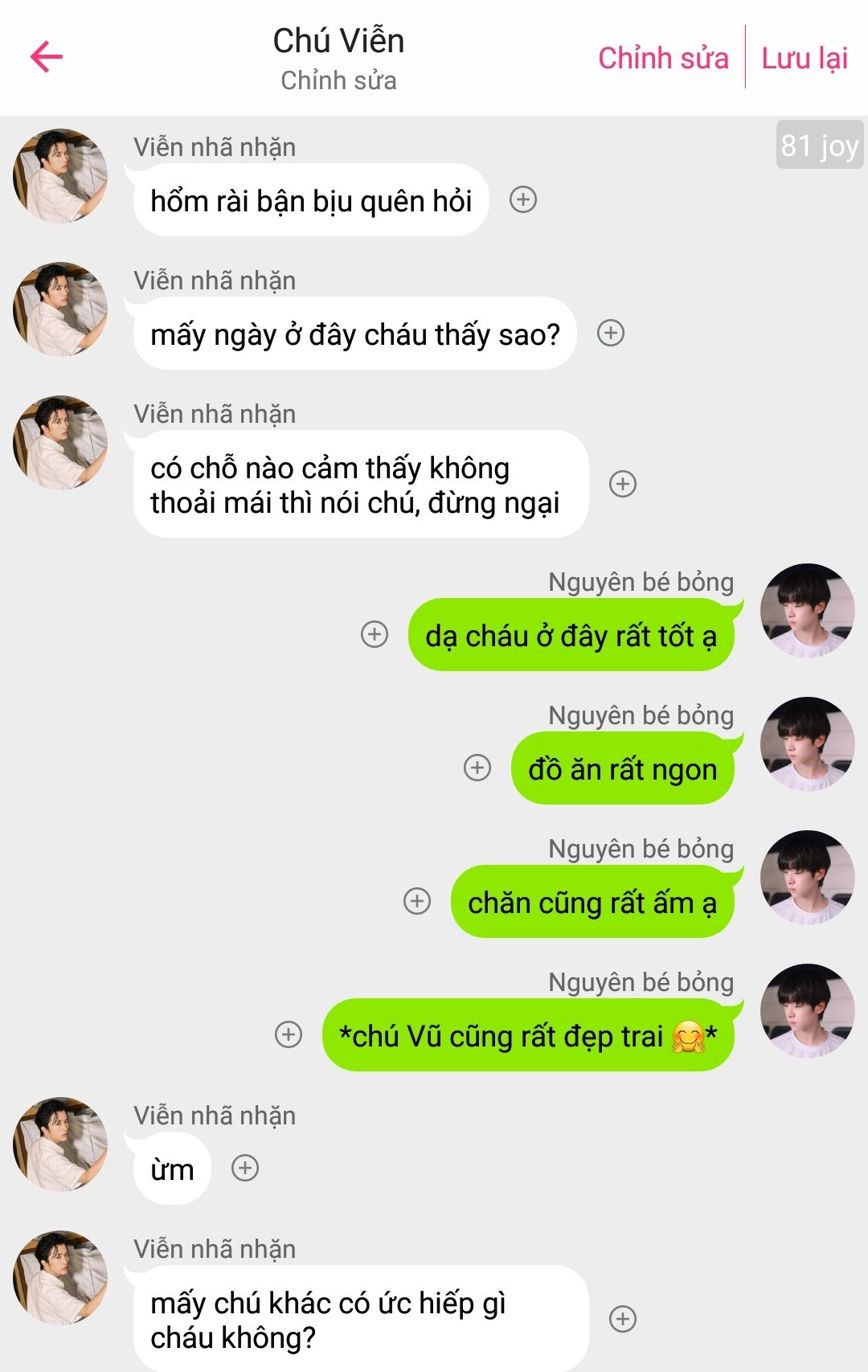The height and width of the screenshot is (1372, 868).
Task: Tap plus icon beside 'đồ ăn rất ngon'
Action: click(477, 768)
